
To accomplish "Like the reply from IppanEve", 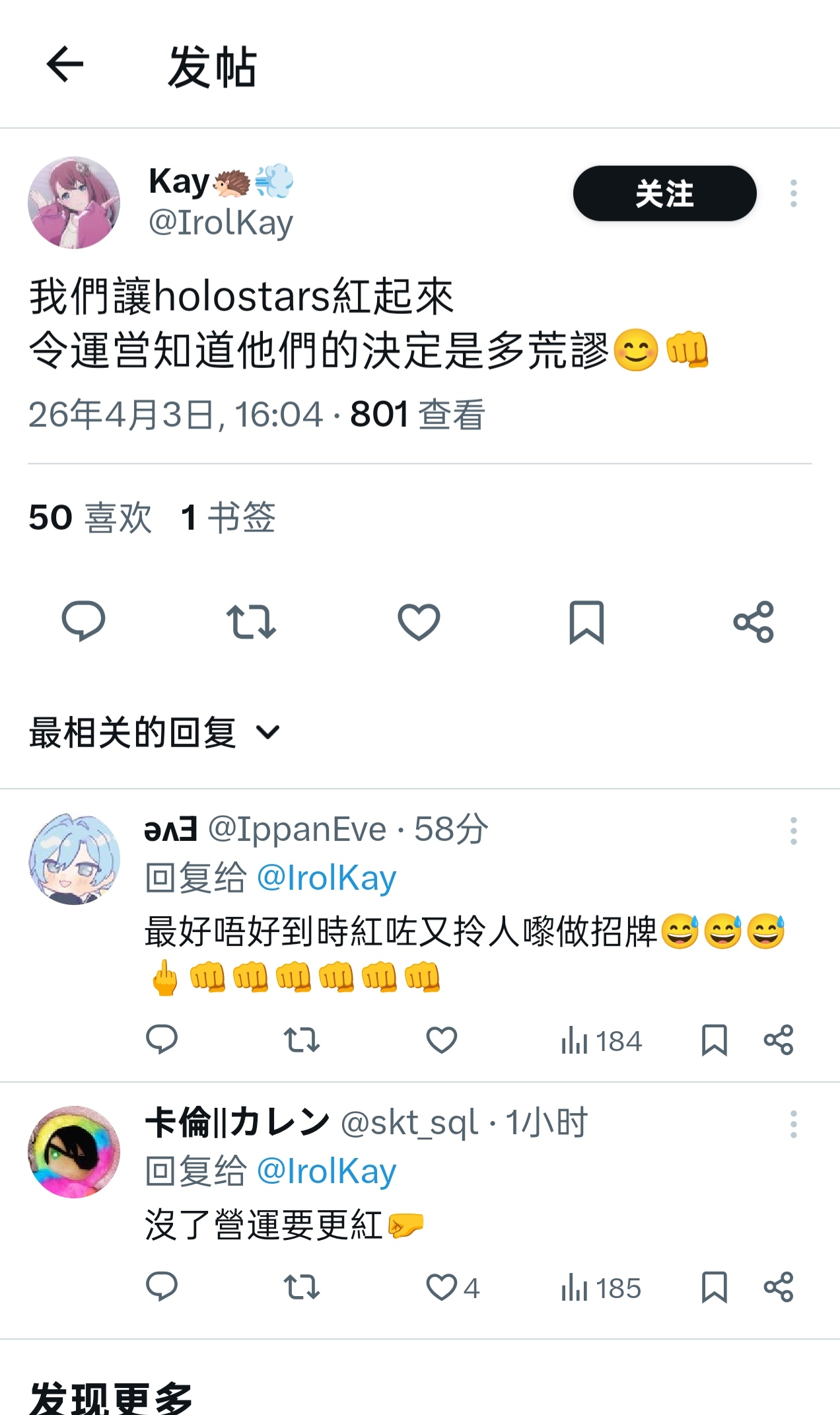I will click(441, 1040).
